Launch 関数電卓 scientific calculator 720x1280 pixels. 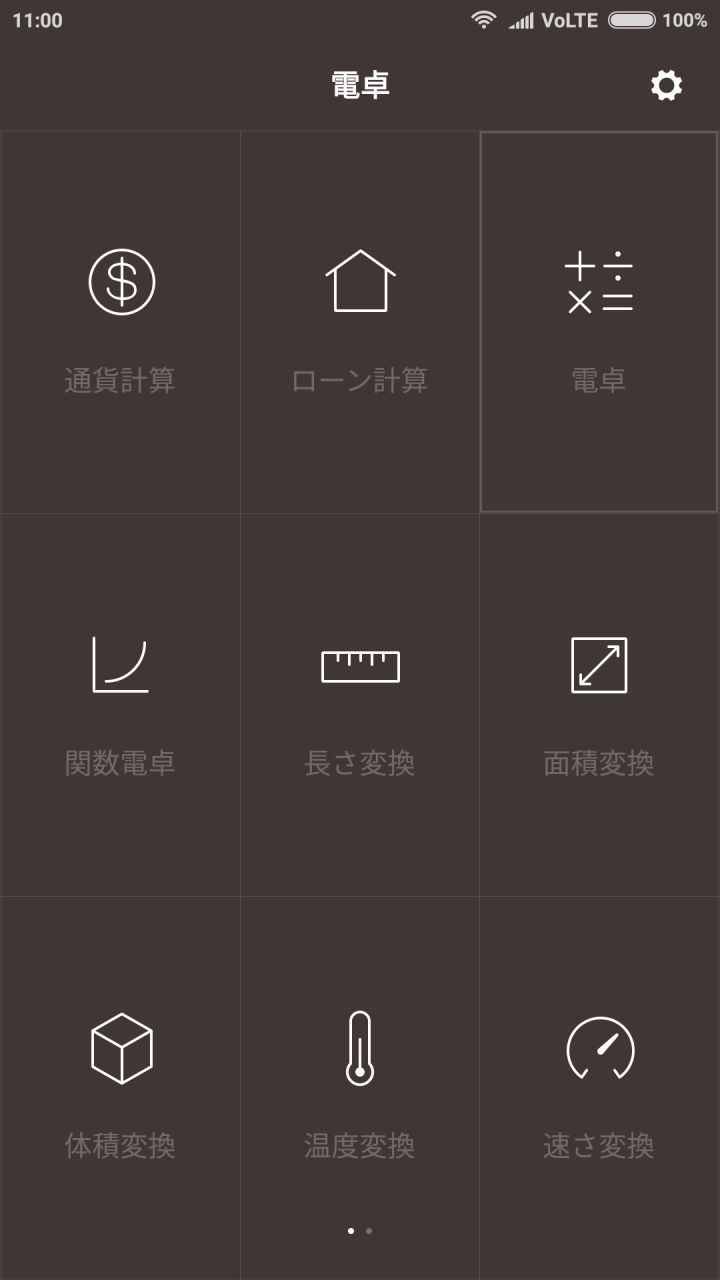(x=120, y=705)
